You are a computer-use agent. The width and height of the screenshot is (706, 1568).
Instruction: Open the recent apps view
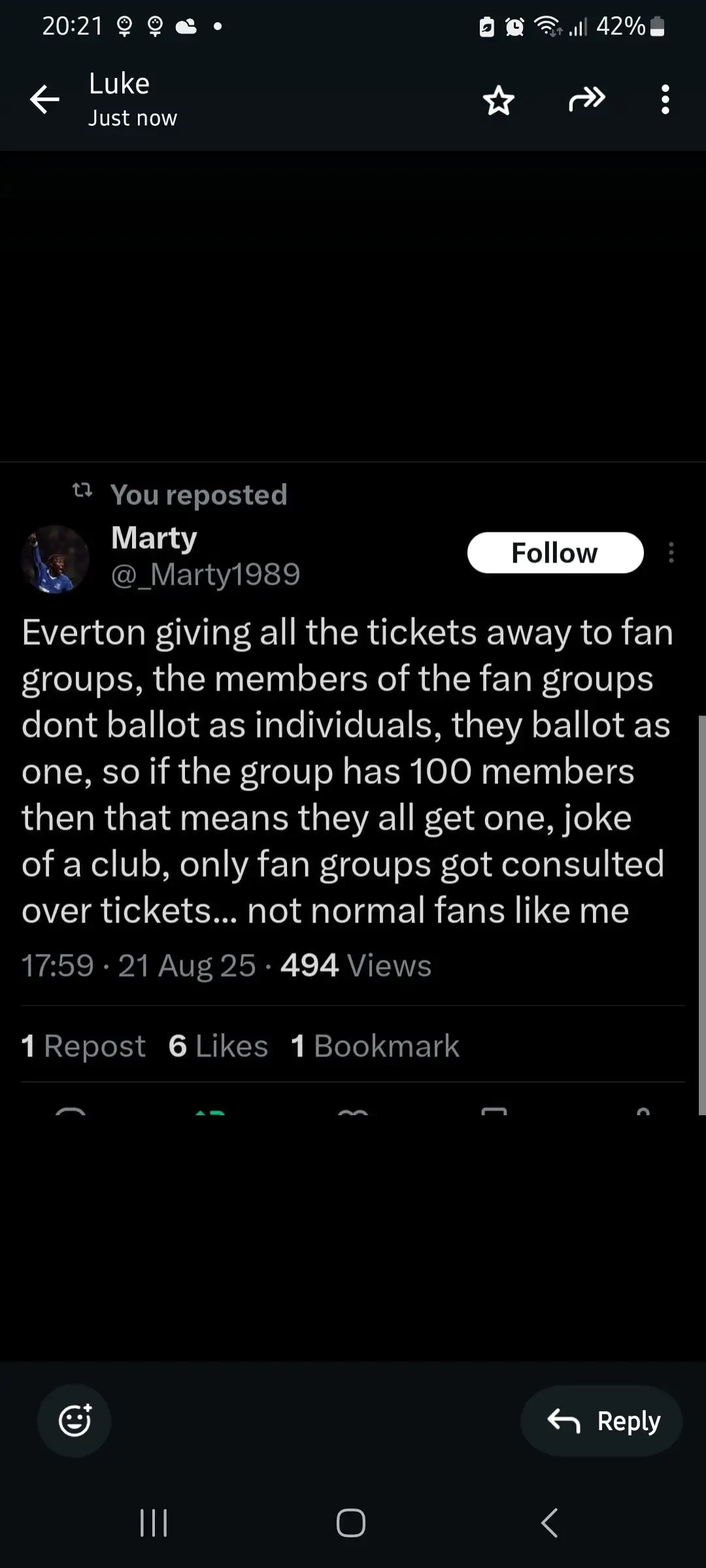point(154,1523)
